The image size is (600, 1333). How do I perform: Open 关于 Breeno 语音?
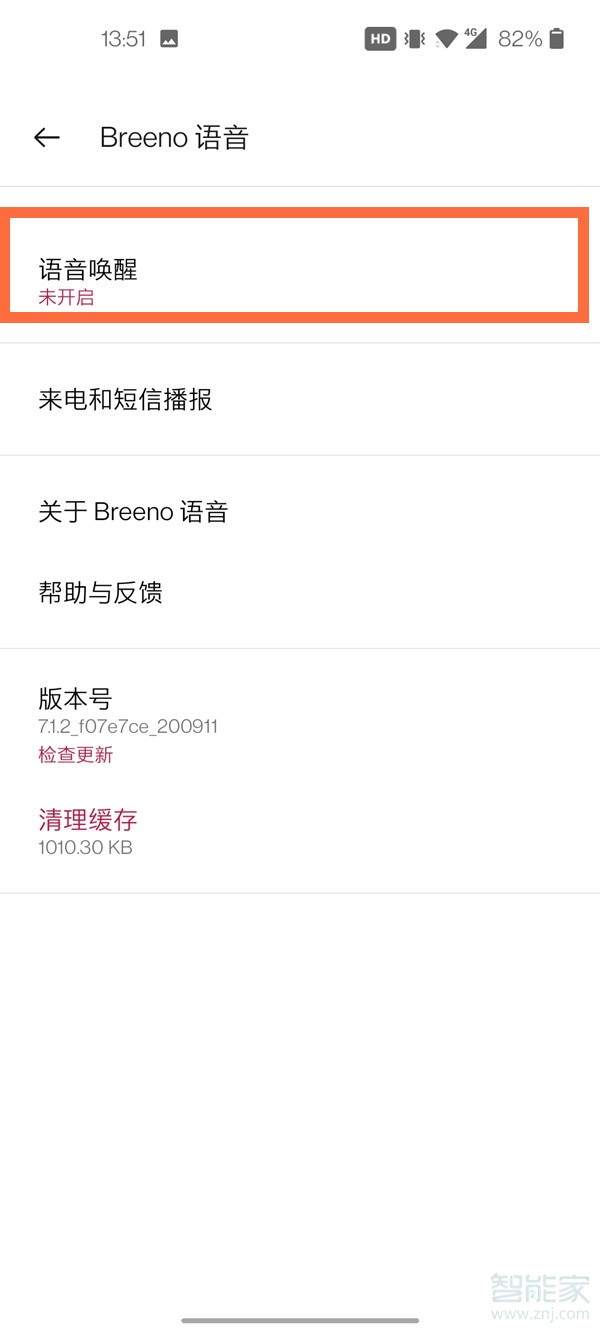point(300,512)
